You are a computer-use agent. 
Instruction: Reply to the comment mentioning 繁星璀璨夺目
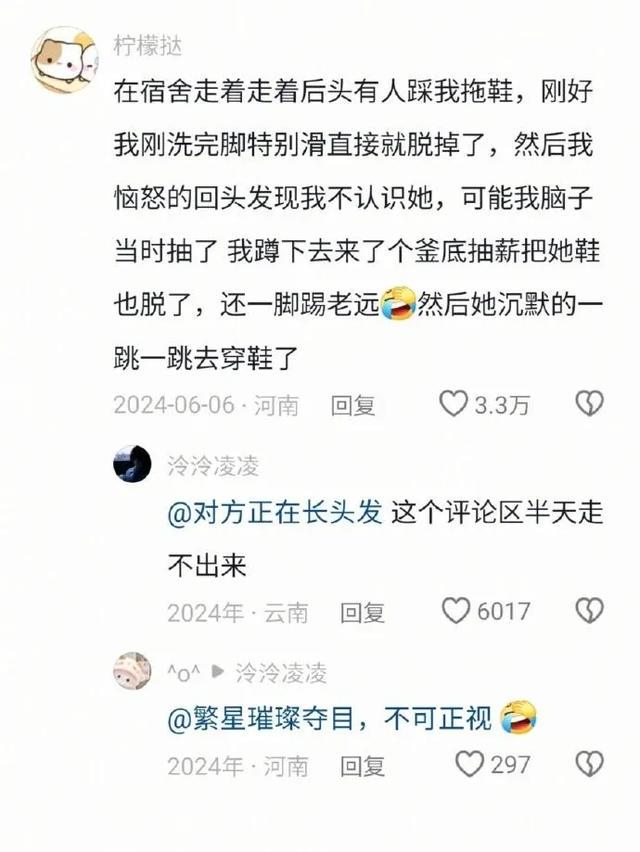[361, 767]
